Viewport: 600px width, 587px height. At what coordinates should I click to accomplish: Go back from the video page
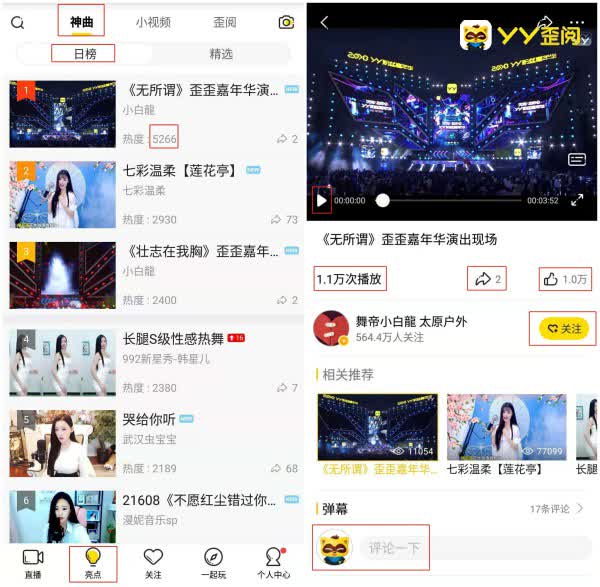coord(324,22)
